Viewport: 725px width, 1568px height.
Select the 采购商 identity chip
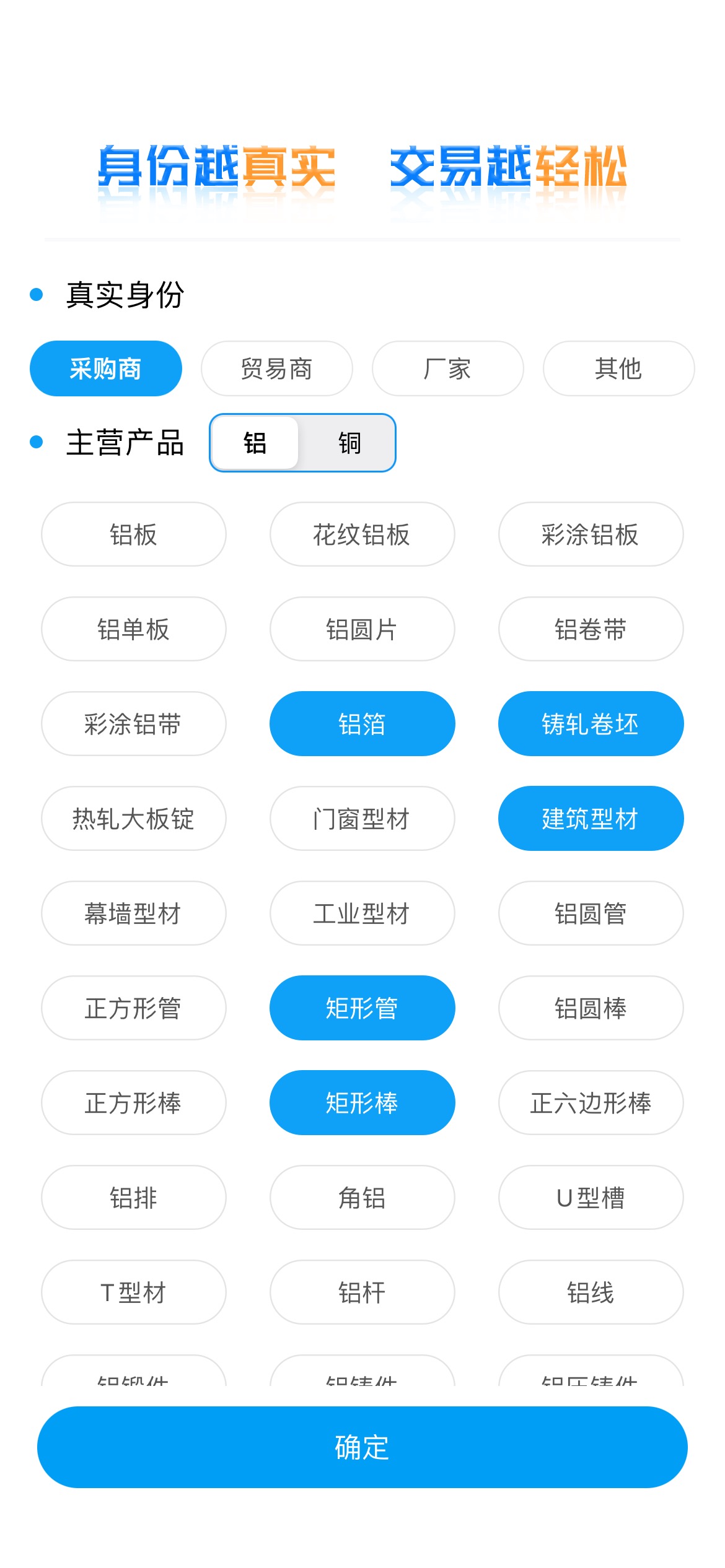pos(106,368)
